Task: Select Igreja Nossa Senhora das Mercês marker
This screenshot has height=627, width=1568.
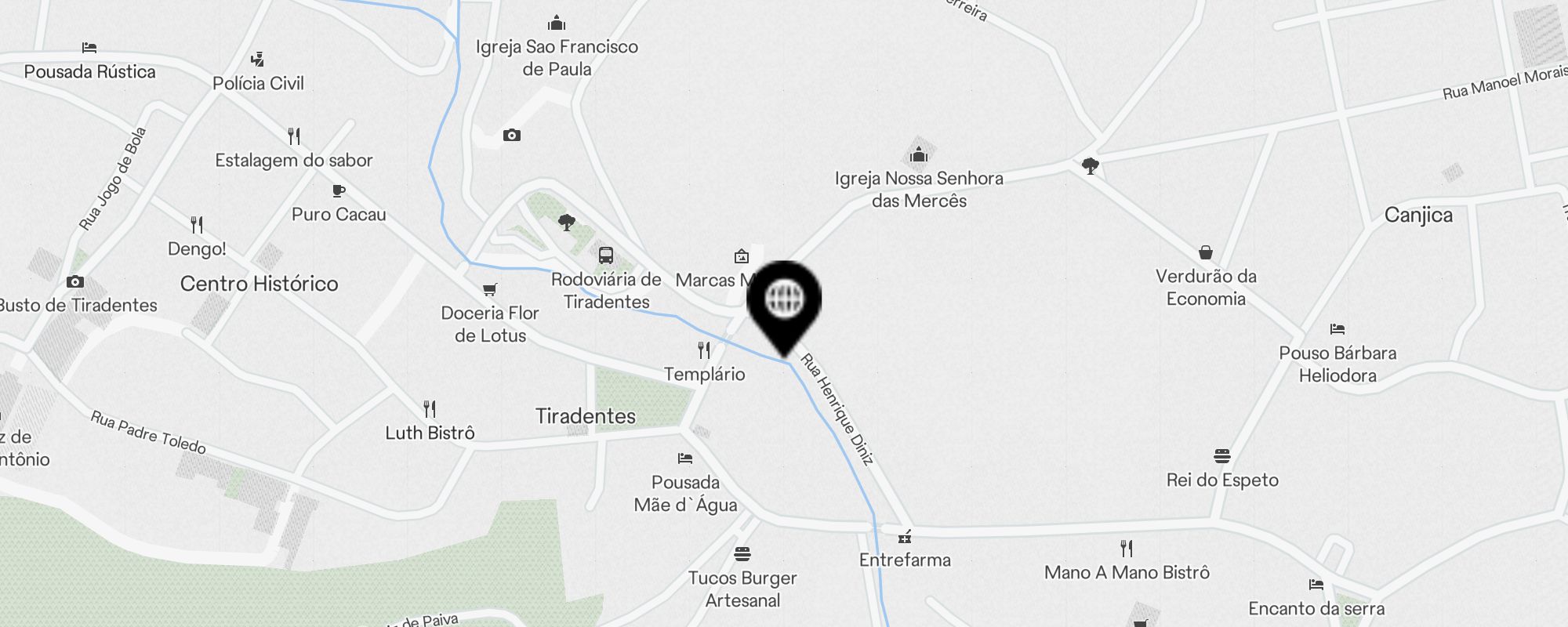Action: click(x=919, y=155)
